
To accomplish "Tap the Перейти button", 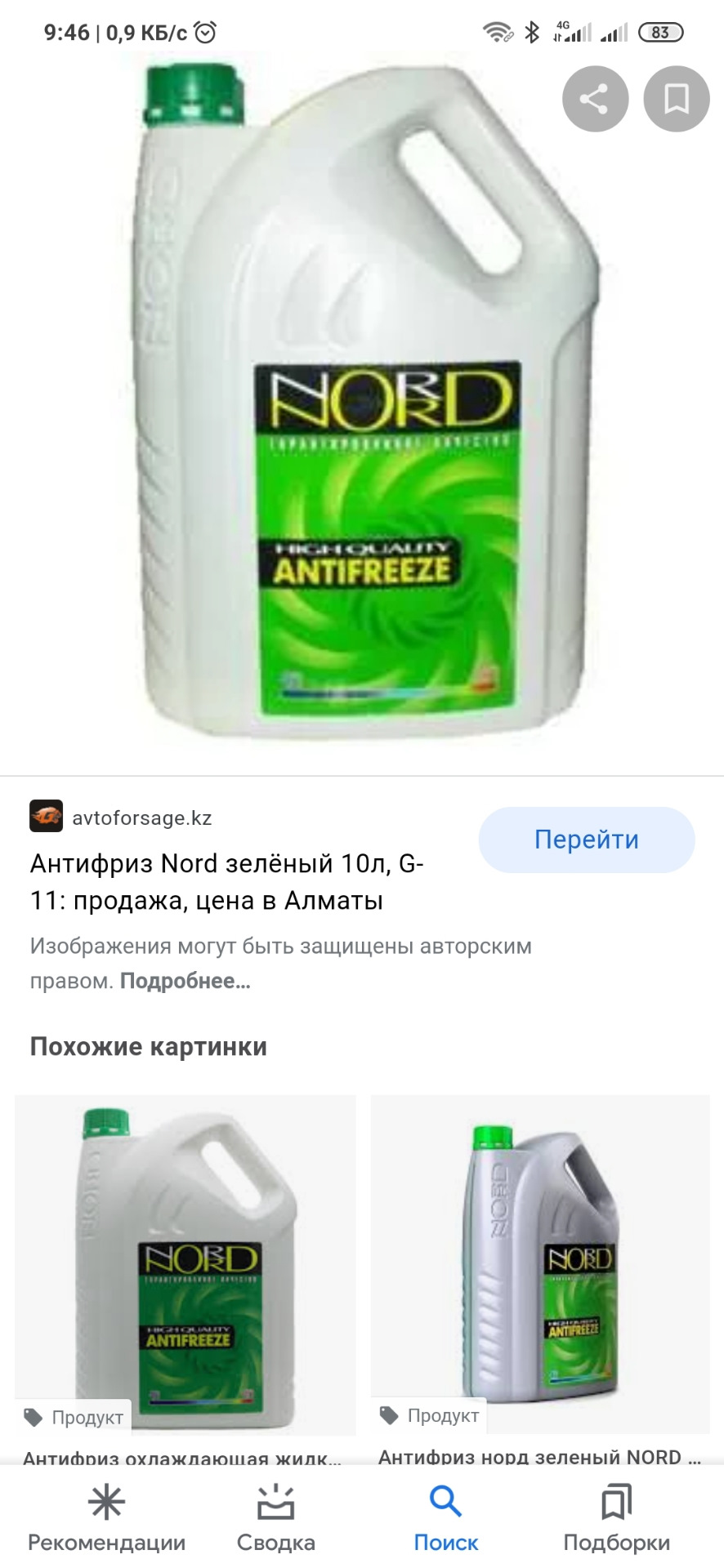I will click(586, 840).
